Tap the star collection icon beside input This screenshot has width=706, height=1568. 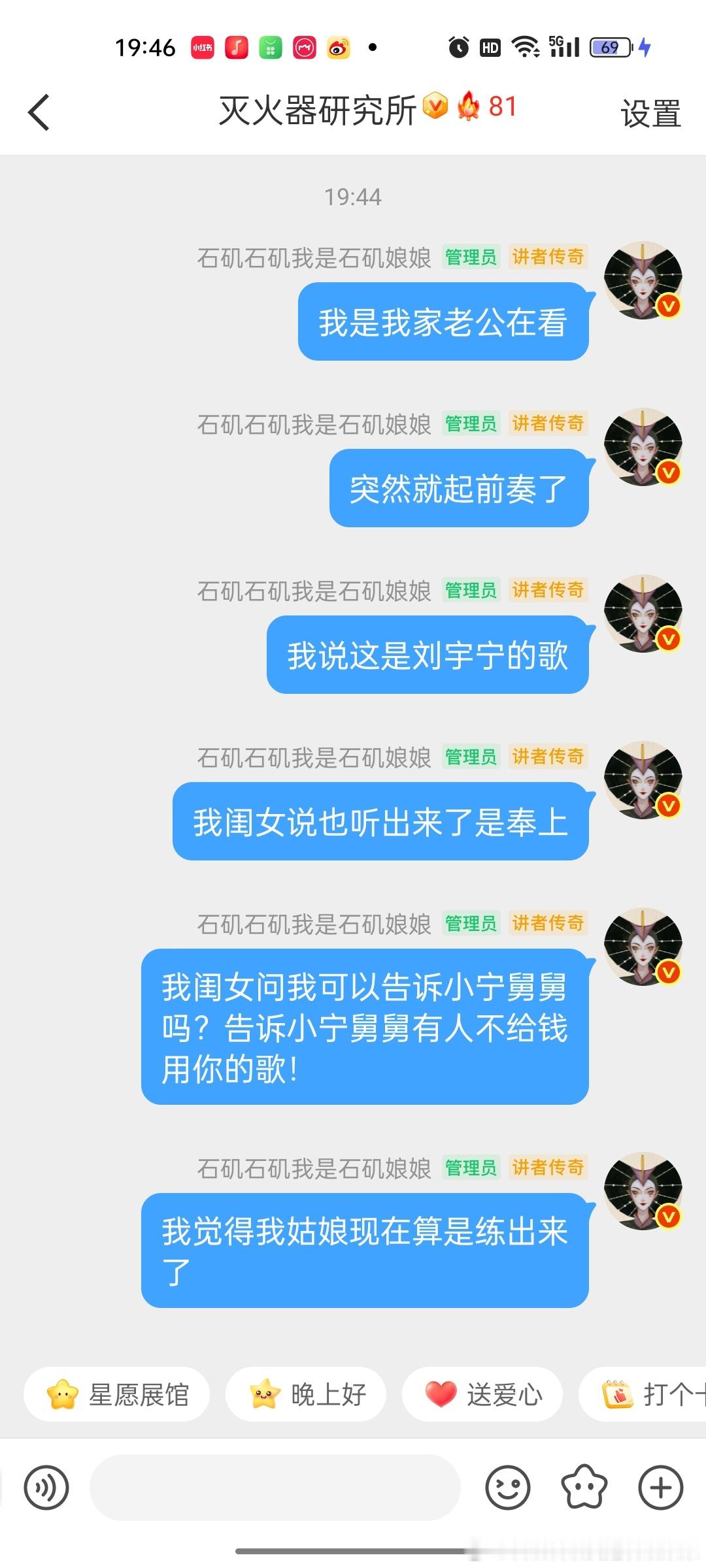[x=583, y=1488]
